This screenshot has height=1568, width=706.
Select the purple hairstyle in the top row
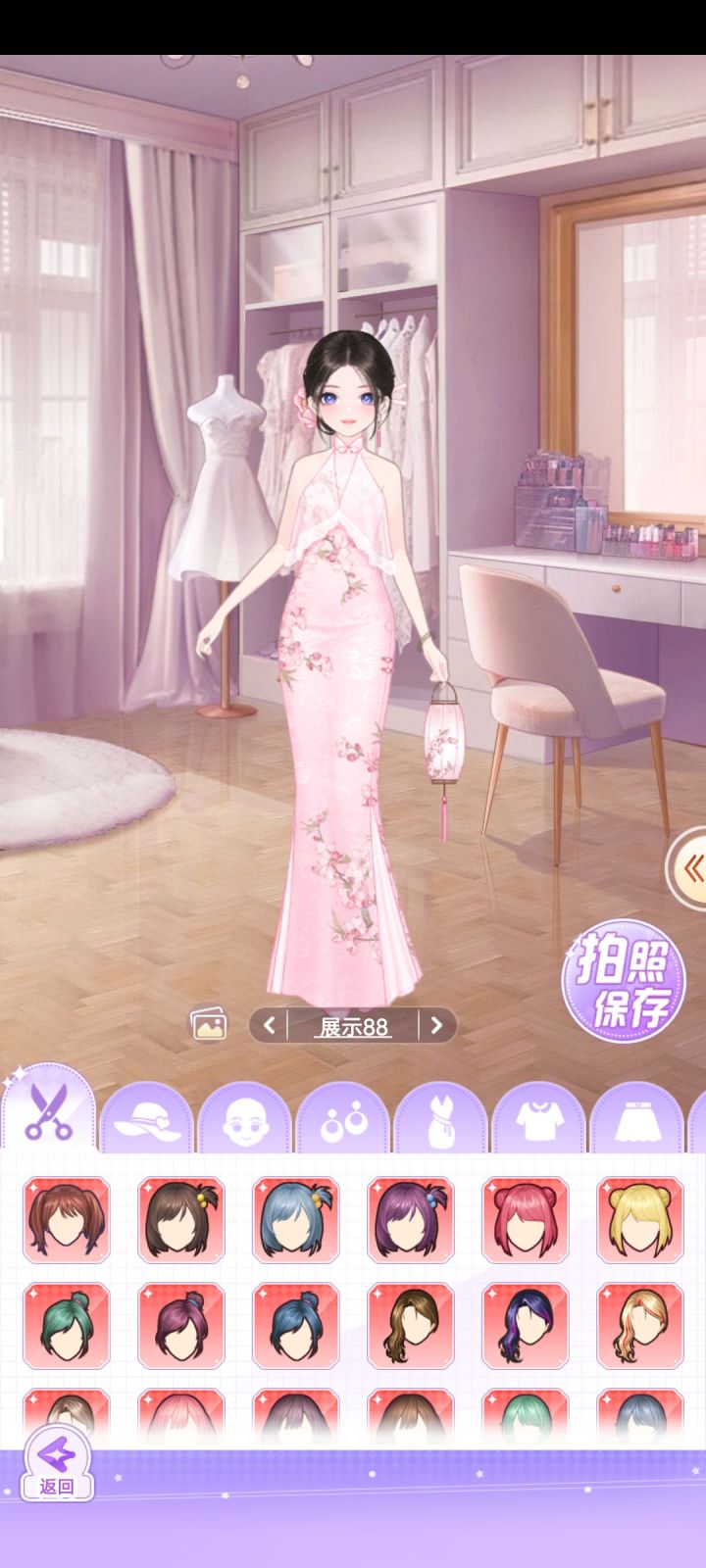tap(411, 1218)
